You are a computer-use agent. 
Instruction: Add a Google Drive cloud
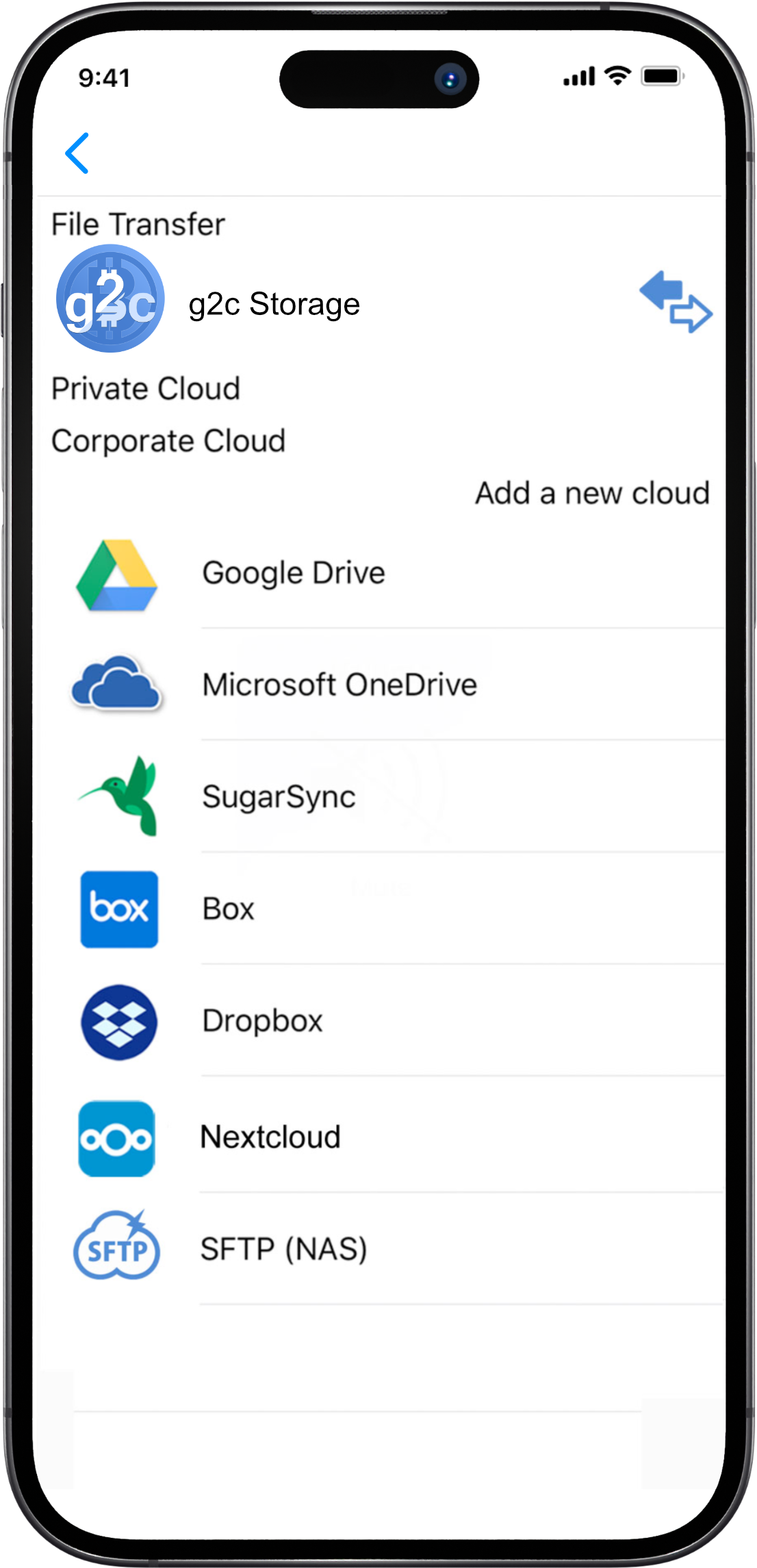pos(294,573)
